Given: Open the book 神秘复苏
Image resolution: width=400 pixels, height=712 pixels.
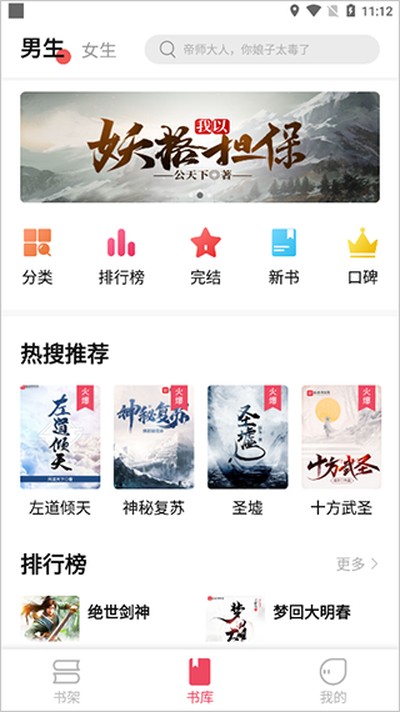Looking at the screenshot, I should click(x=153, y=450).
